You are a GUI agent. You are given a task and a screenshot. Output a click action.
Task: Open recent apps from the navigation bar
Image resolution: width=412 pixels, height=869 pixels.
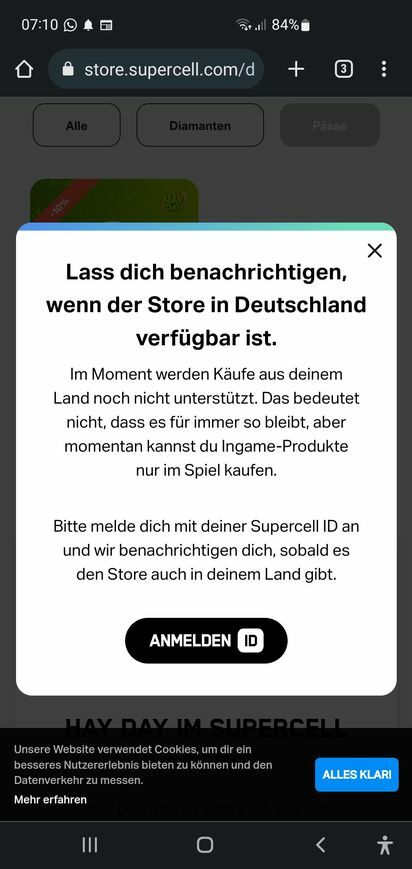point(90,845)
